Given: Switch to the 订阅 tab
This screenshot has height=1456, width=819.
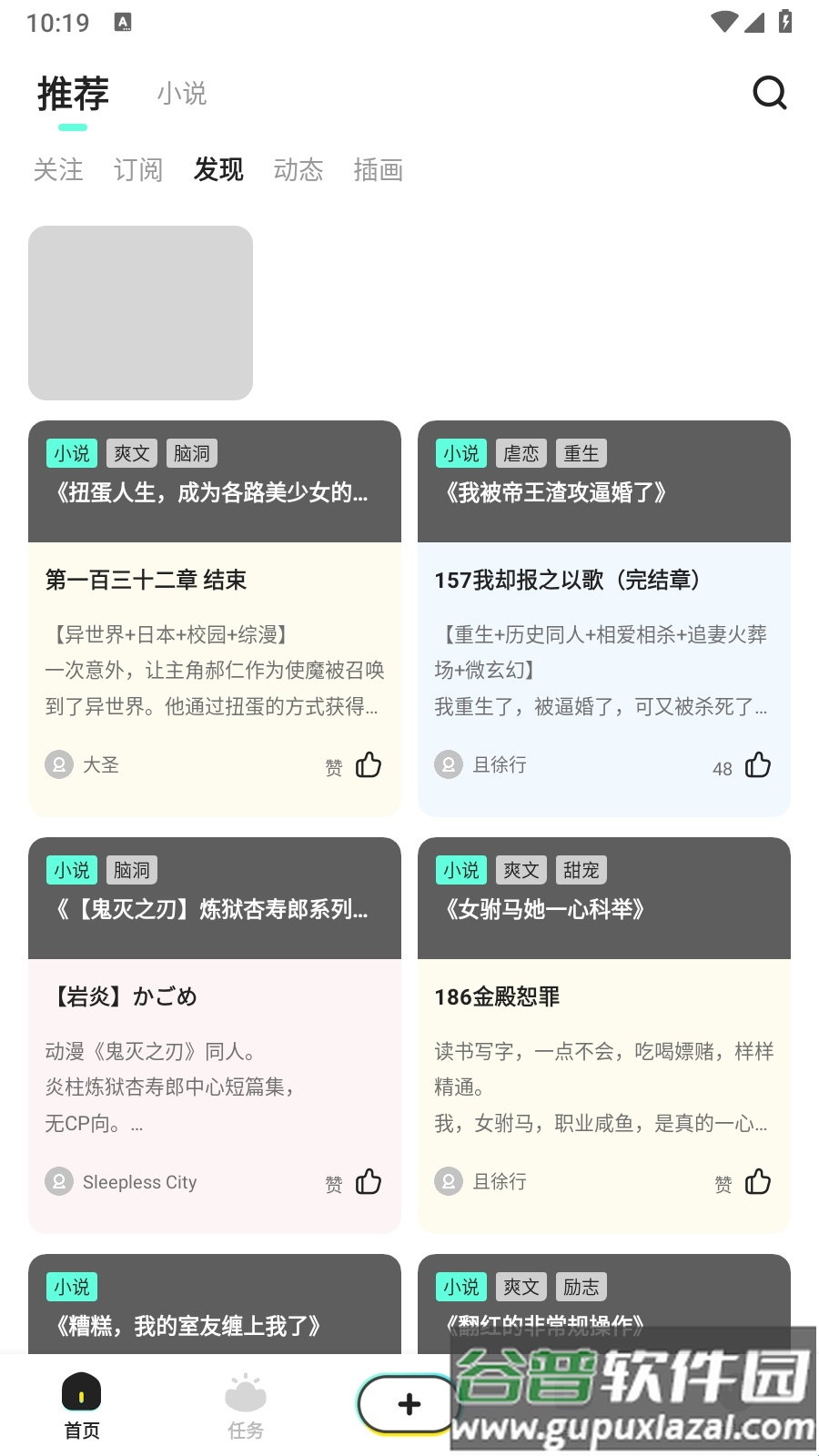Looking at the screenshot, I should [138, 169].
